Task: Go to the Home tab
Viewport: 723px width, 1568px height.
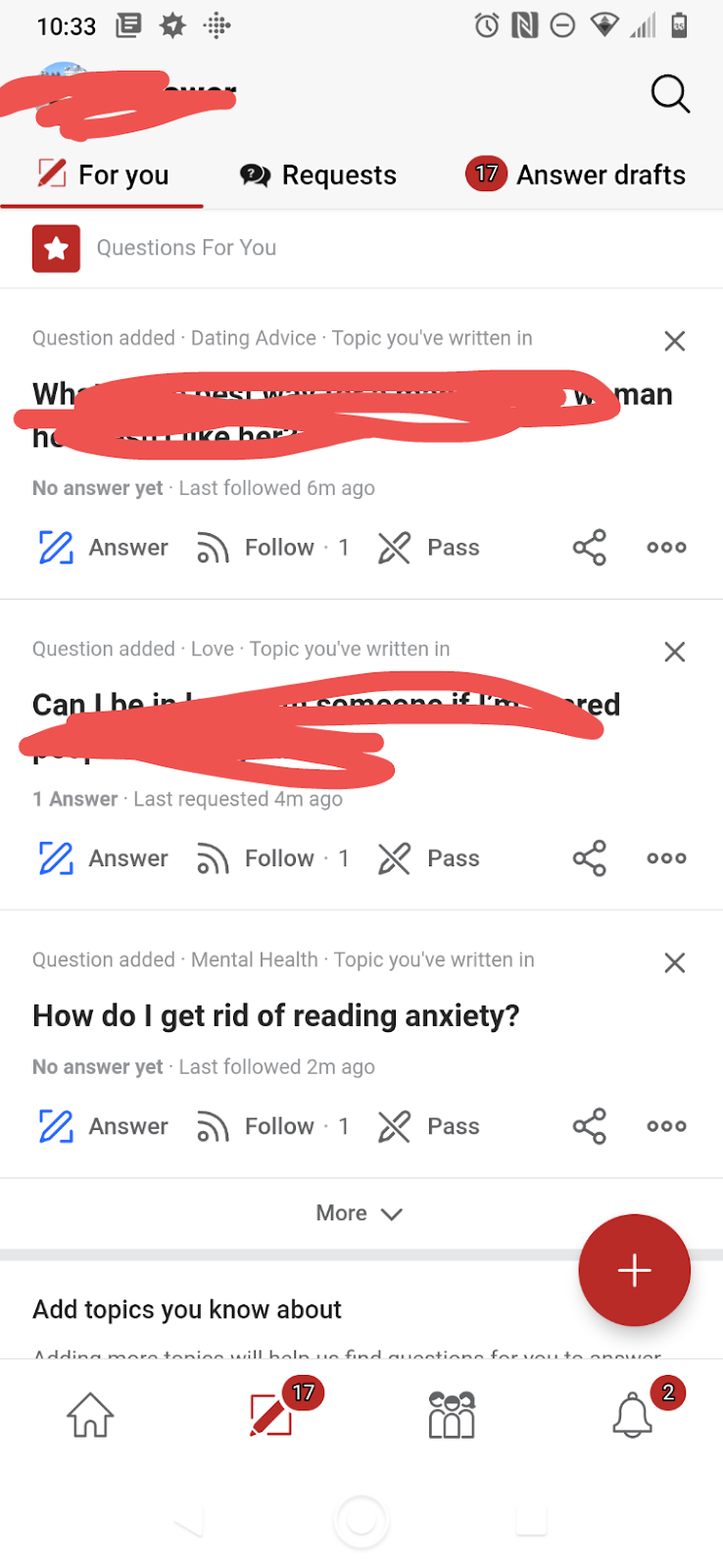Action: (x=90, y=1415)
